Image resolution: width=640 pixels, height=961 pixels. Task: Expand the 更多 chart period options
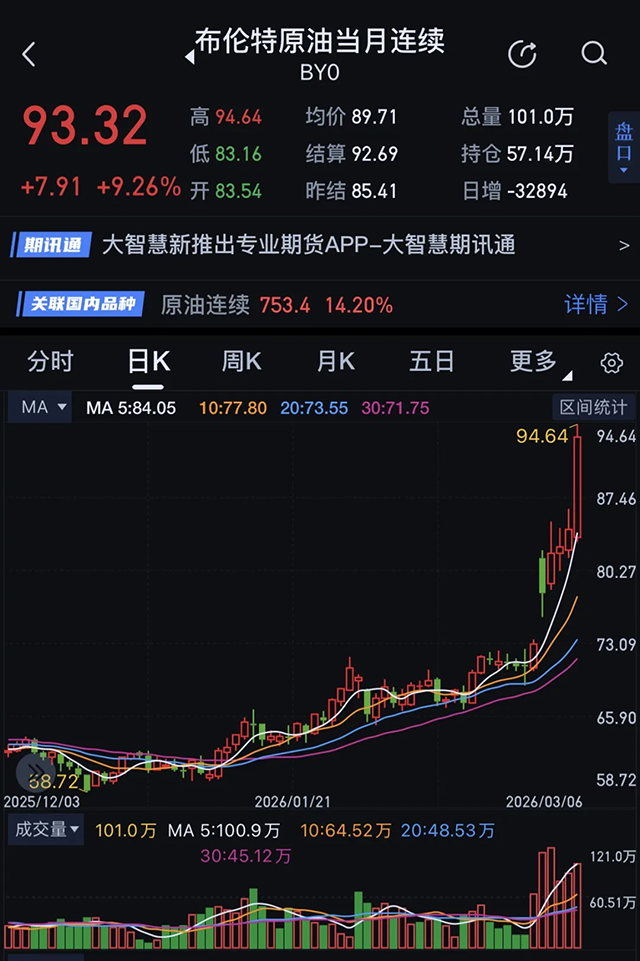point(536,362)
